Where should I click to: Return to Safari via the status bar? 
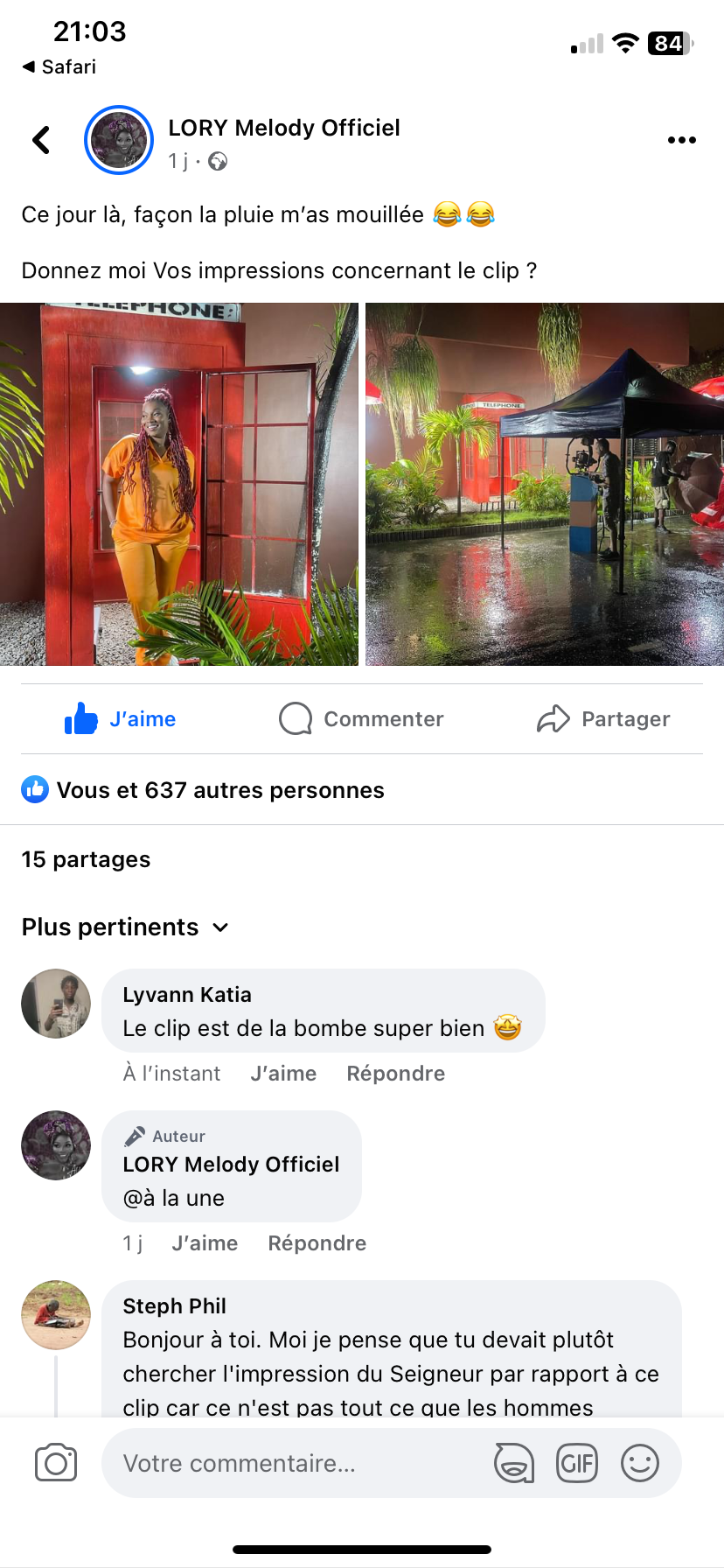[x=59, y=67]
